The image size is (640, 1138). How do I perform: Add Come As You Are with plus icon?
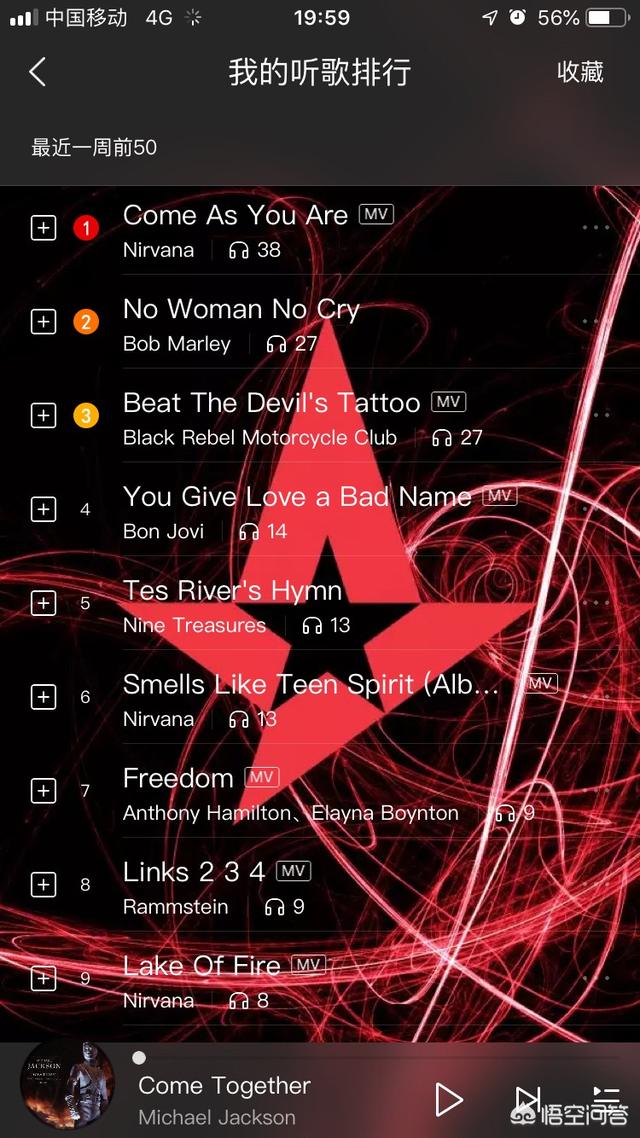click(43, 228)
